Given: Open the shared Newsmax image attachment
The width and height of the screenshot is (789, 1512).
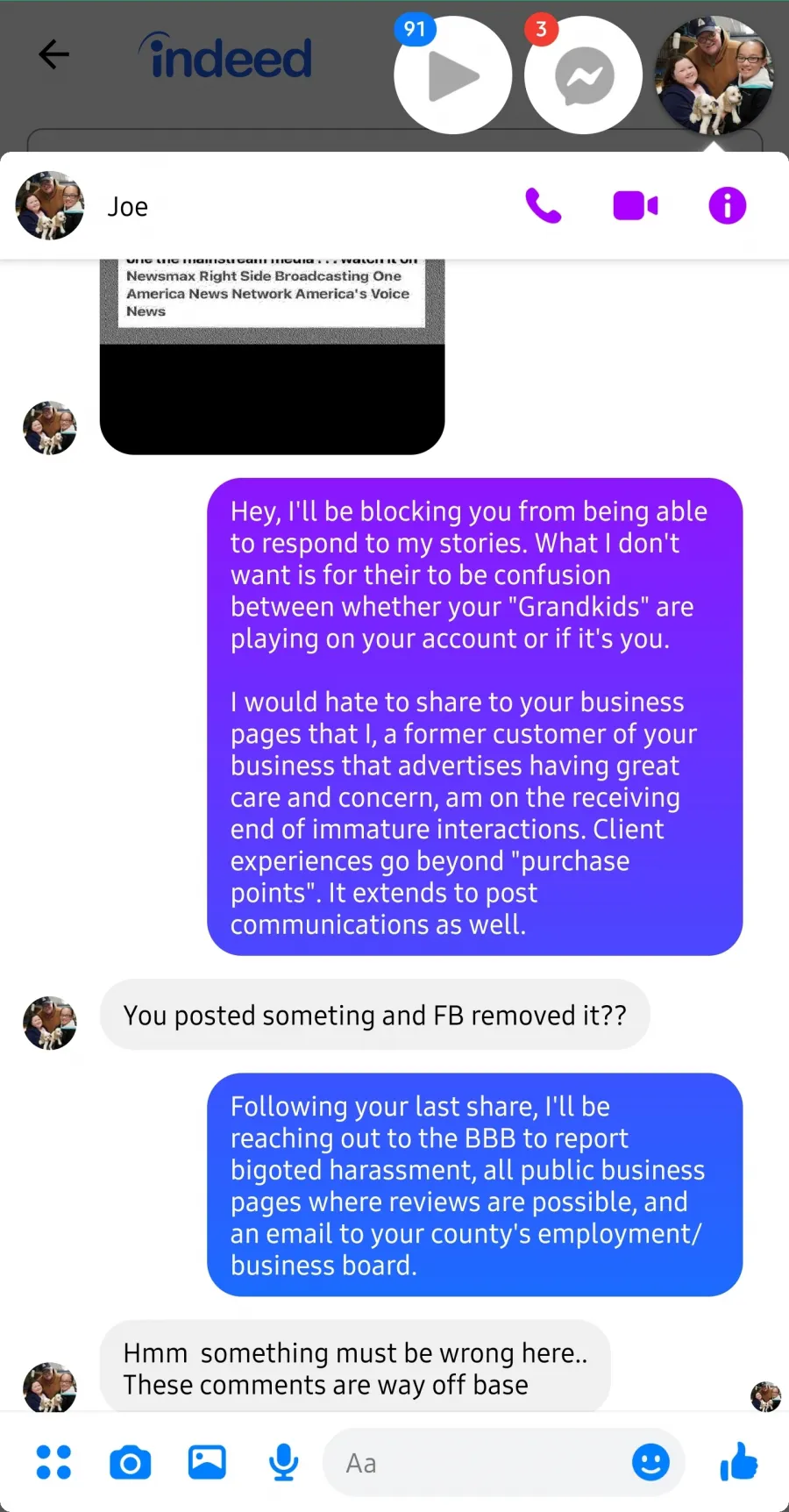Looking at the screenshot, I should click(x=272, y=356).
